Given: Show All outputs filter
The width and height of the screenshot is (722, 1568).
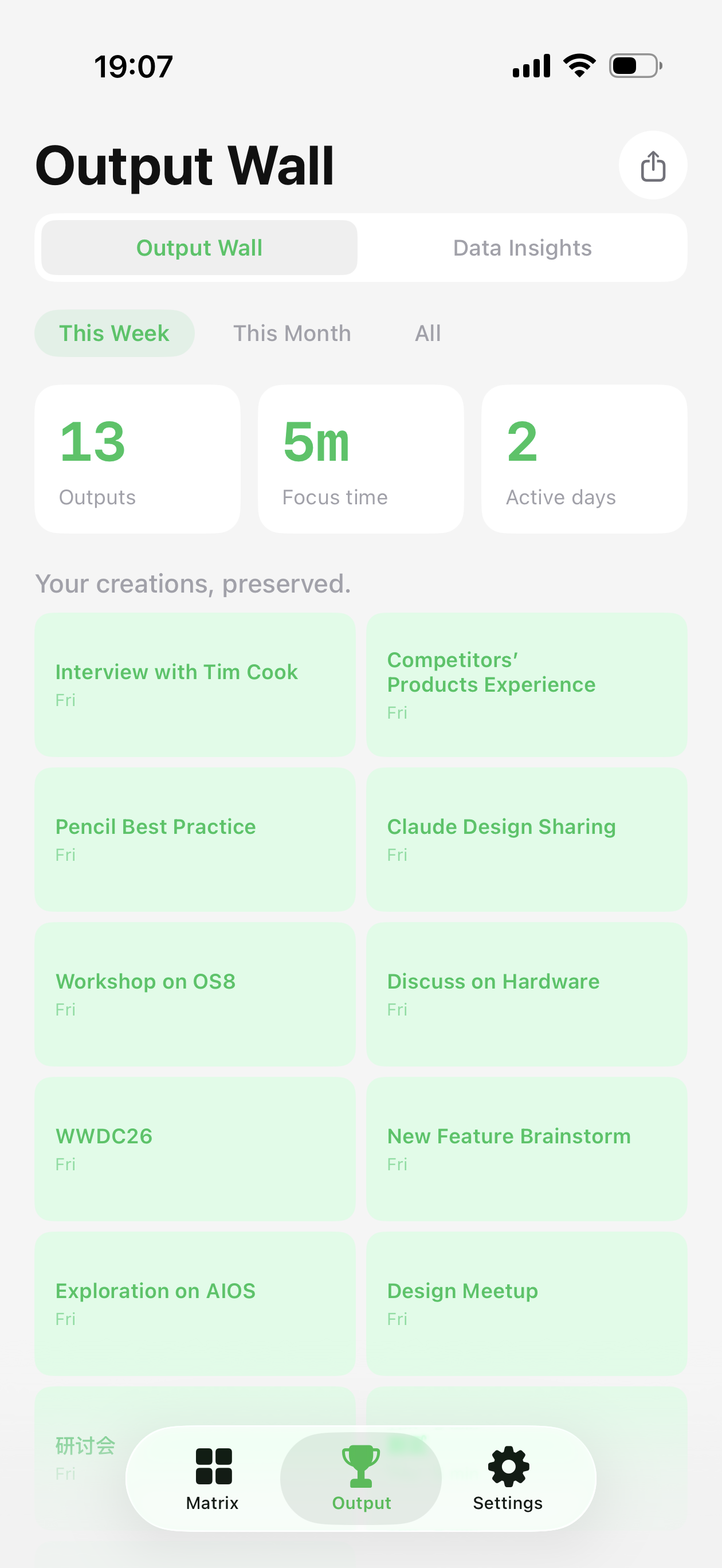Looking at the screenshot, I should pos(428,334).
